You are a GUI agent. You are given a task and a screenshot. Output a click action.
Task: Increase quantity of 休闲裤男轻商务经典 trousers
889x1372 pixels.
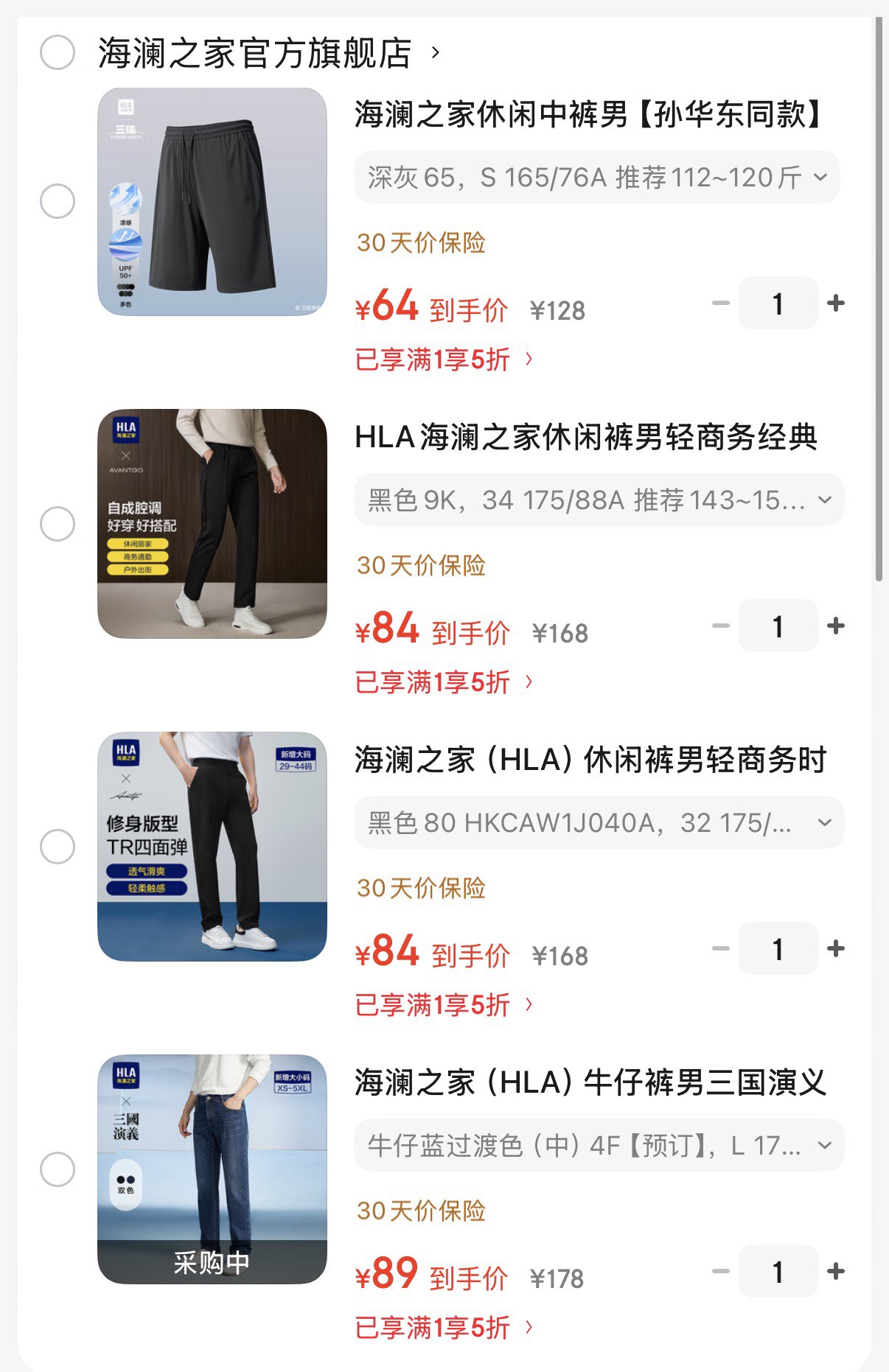coord(836,626)
